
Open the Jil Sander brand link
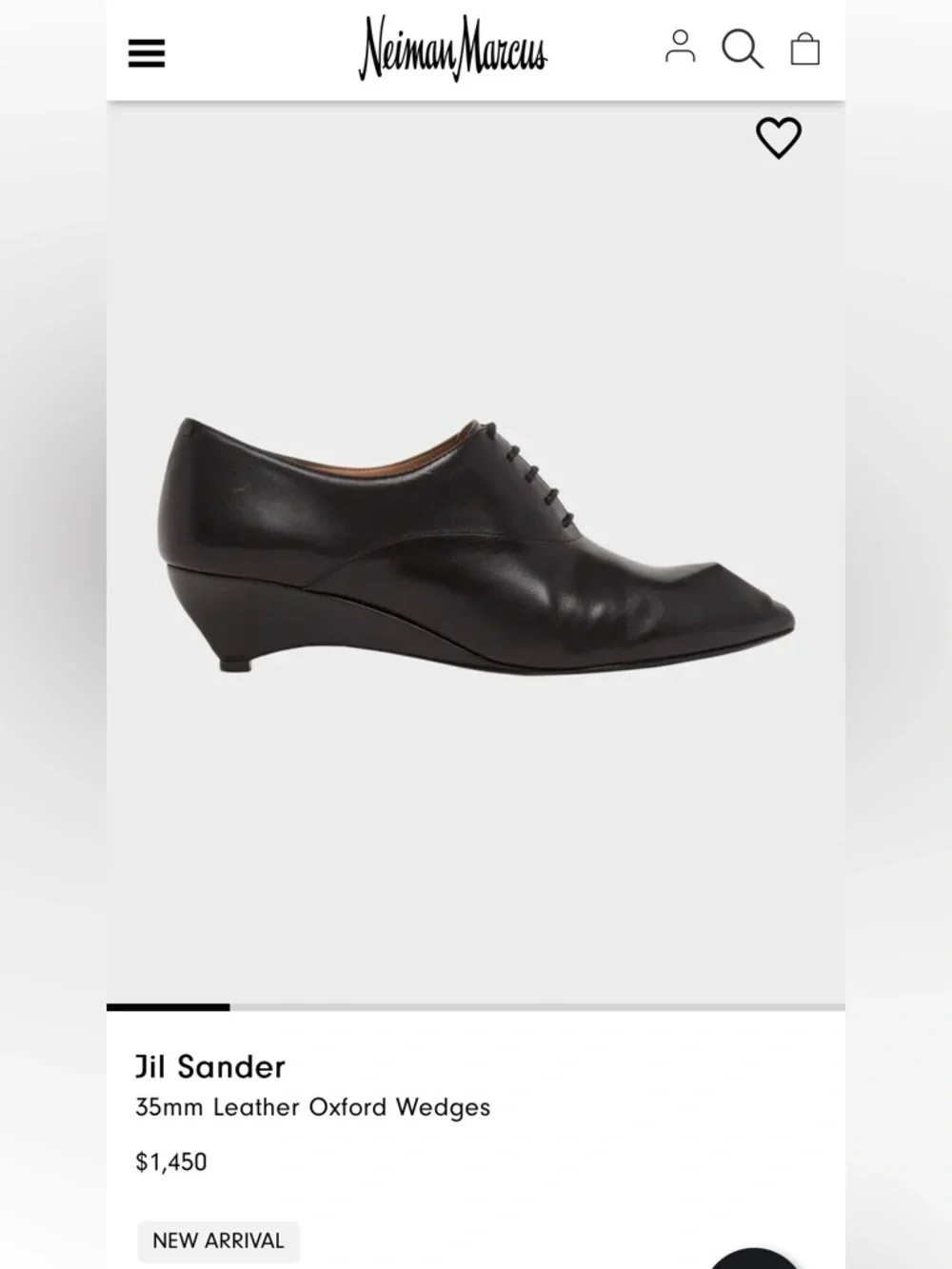click(210, 1066)
